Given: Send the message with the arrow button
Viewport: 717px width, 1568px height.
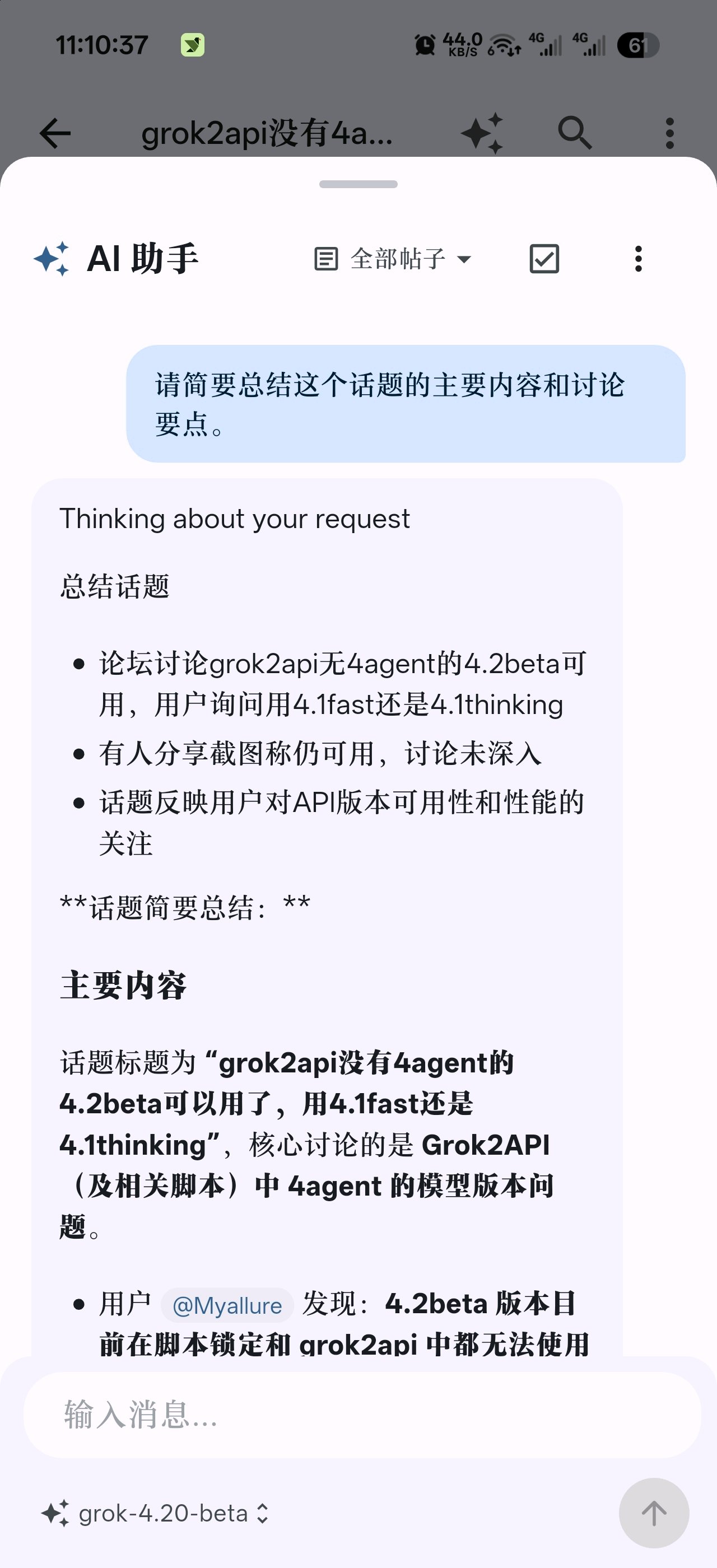Looking at the screenshot, I should pyautogui.click(x=654, y=1513).
